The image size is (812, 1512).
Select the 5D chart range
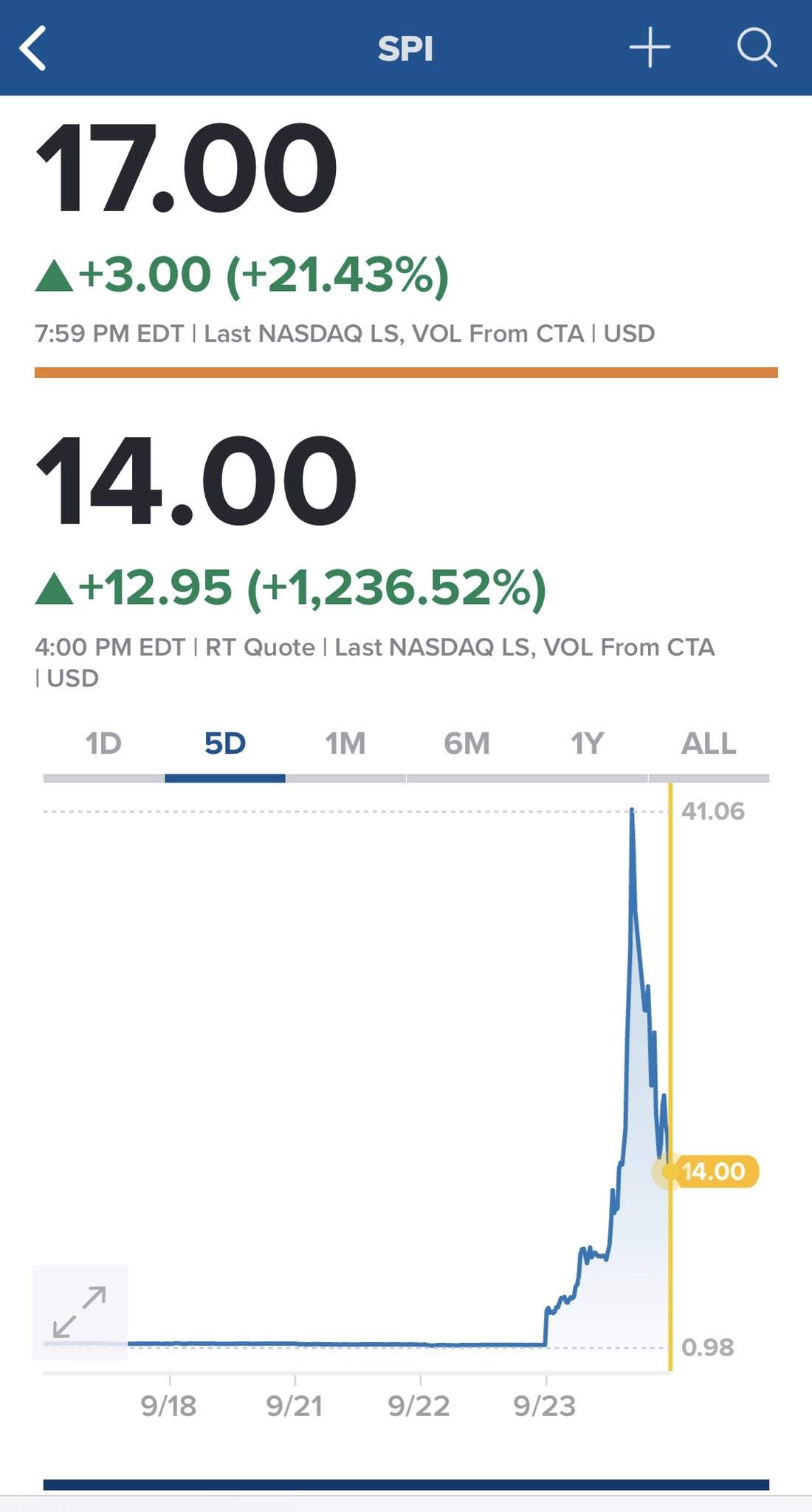(x=225, y=744)
